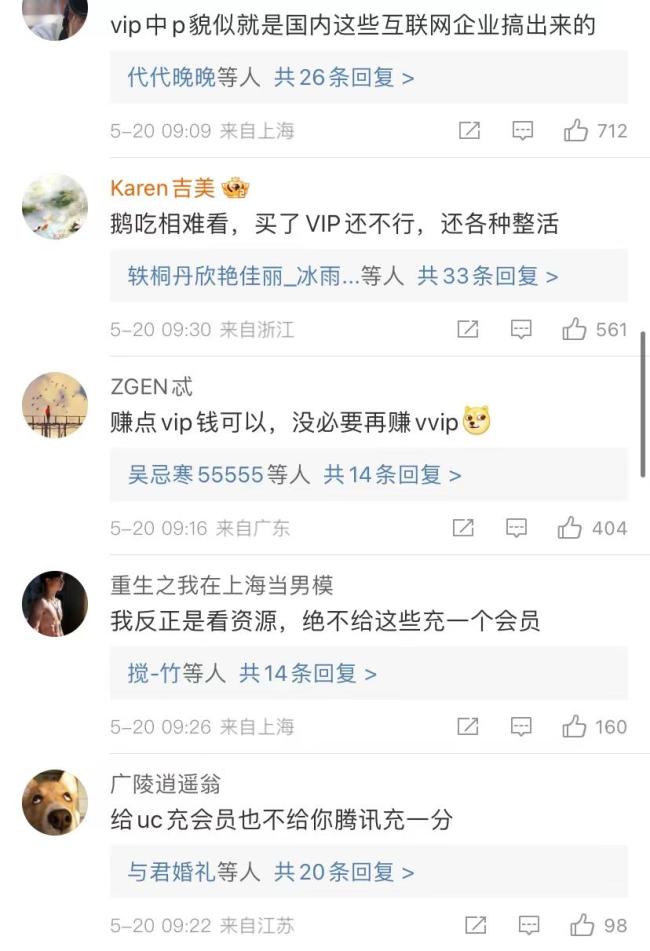Open ZGEN忒's username link
Viewport: 650px width, 951px height.
(152, 387)
